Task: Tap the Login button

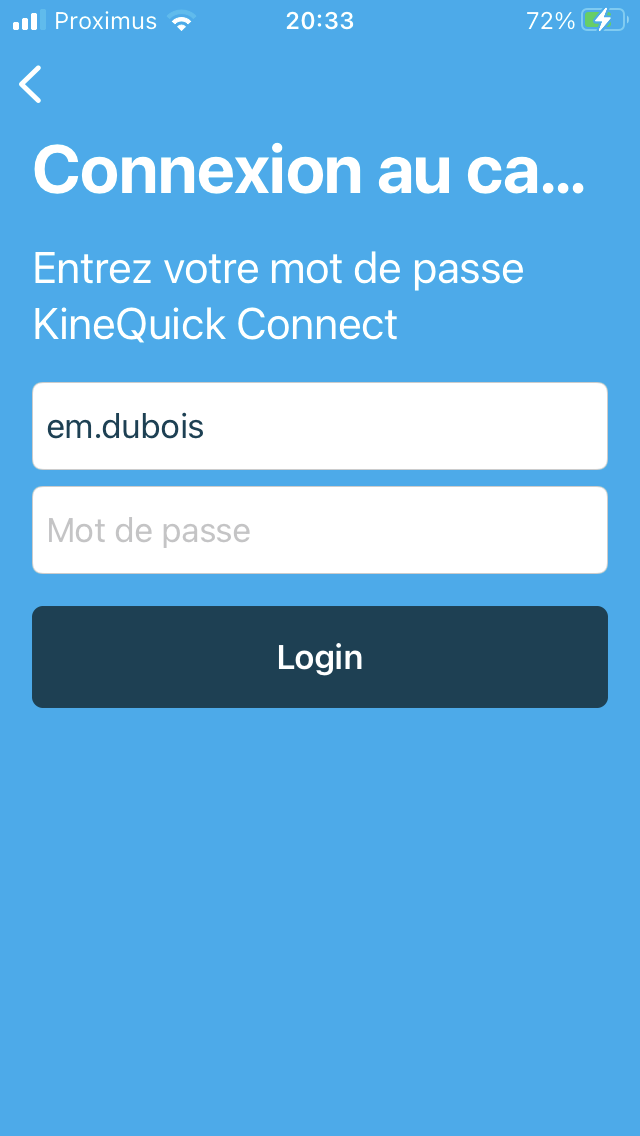Action: [x=320, y=656]
